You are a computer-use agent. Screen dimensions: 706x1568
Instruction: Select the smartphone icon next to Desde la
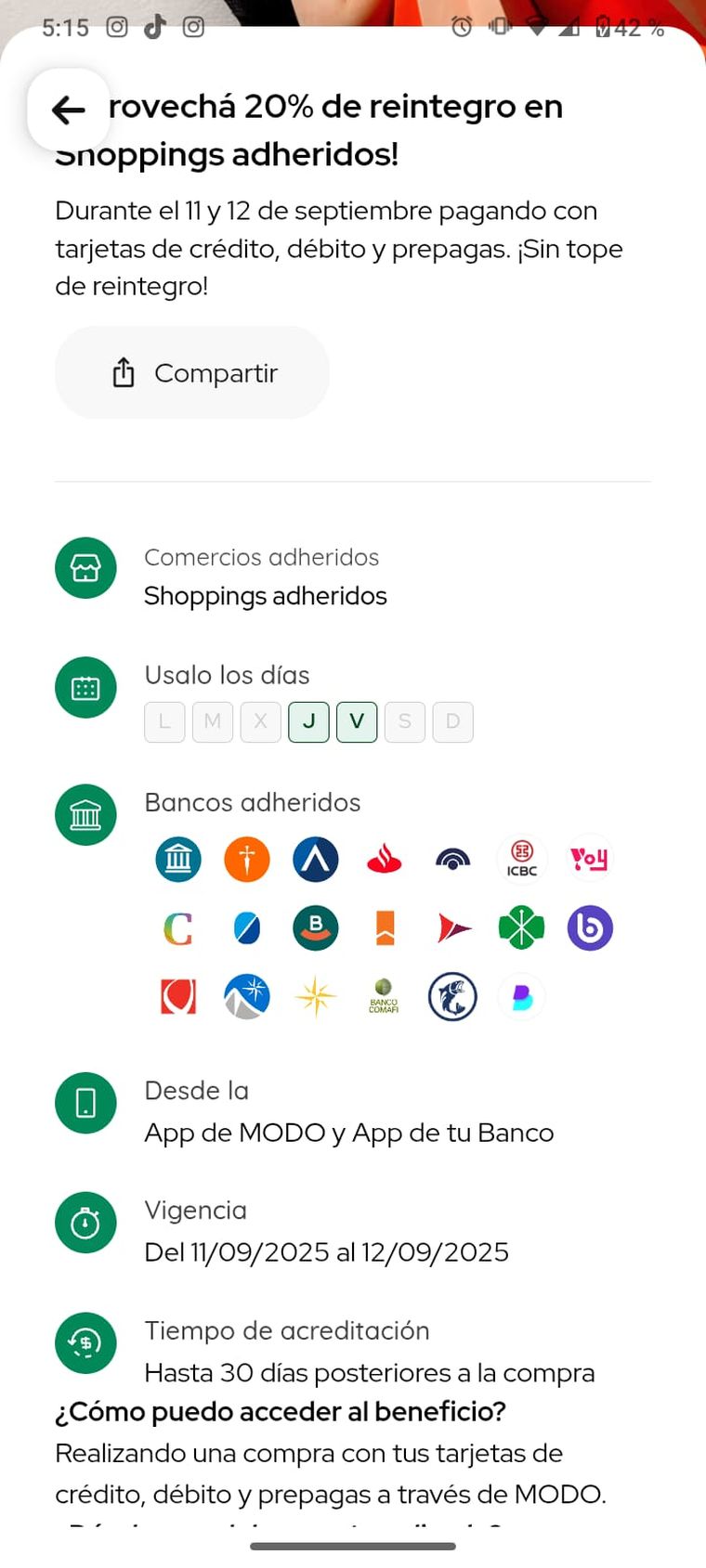85,1103
